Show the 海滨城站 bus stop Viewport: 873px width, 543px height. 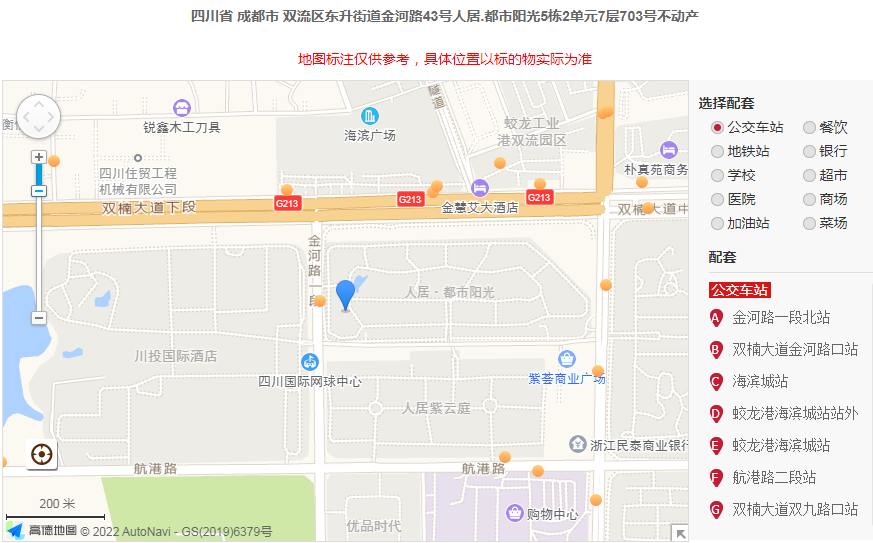(x=759, y=381)
